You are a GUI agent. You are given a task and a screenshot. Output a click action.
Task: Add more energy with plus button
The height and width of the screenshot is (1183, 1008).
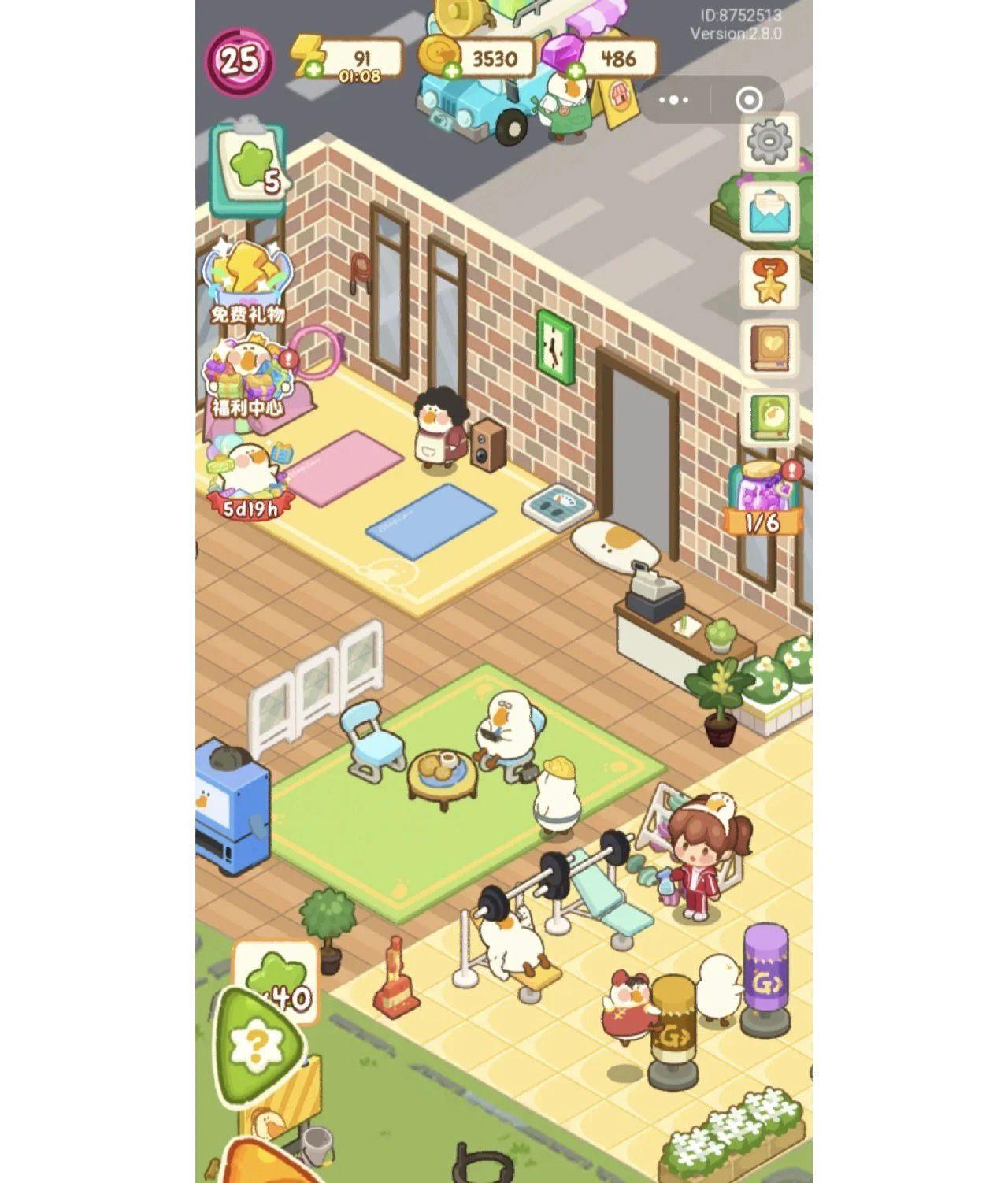313,70
